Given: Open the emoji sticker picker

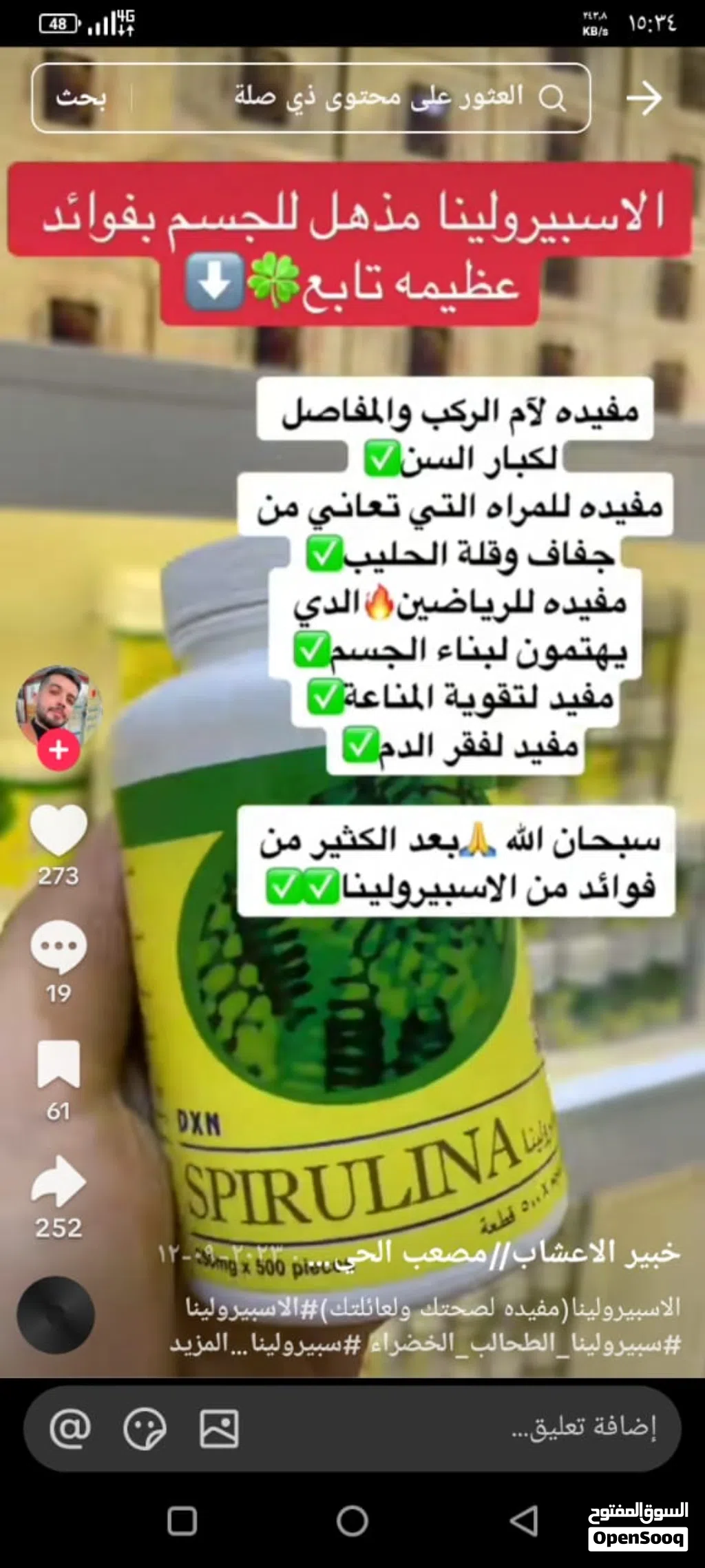Looking at the screenshot, I should coord(144,1428).
